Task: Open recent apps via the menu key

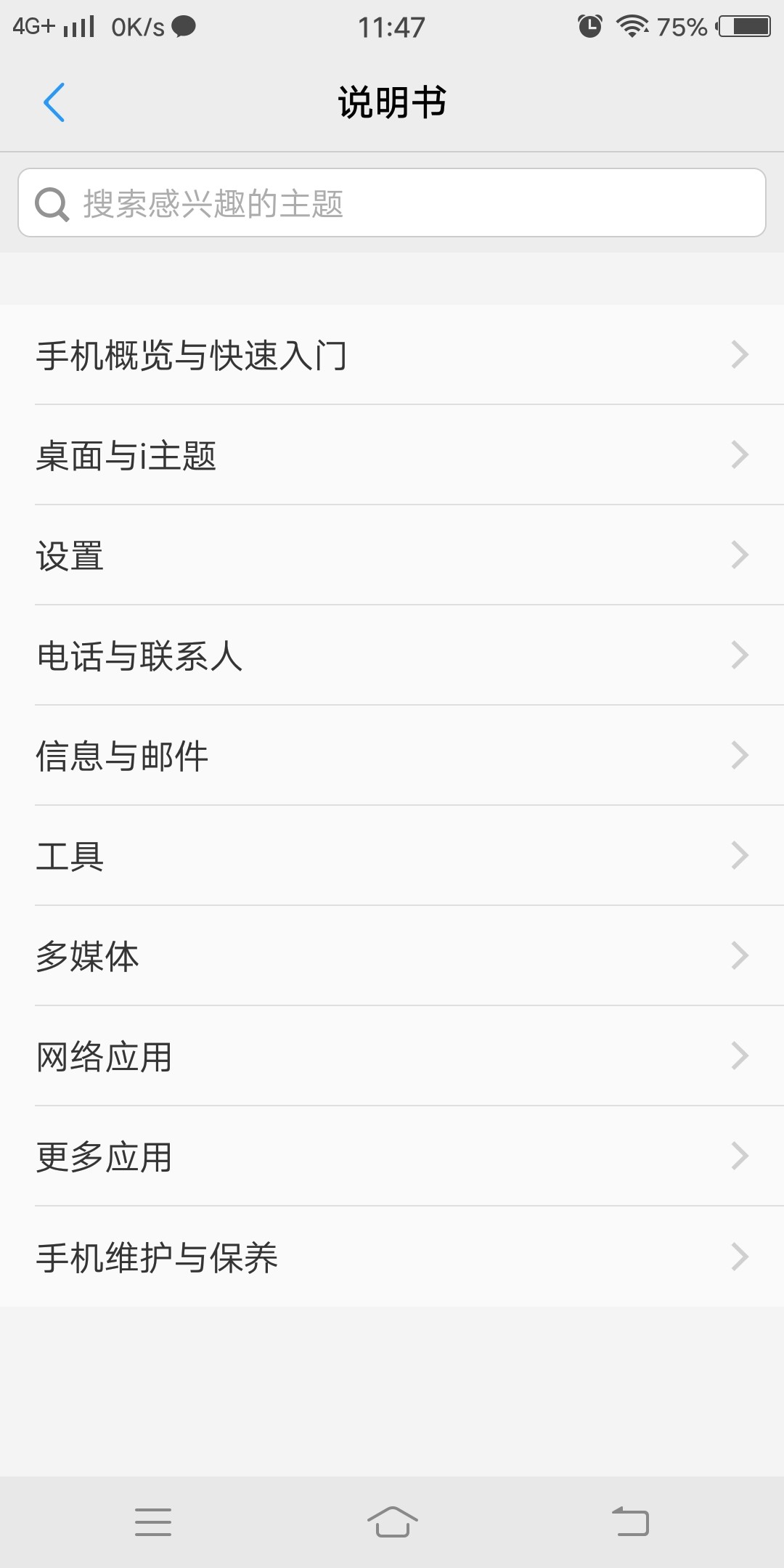Action: click(153, 1521)
